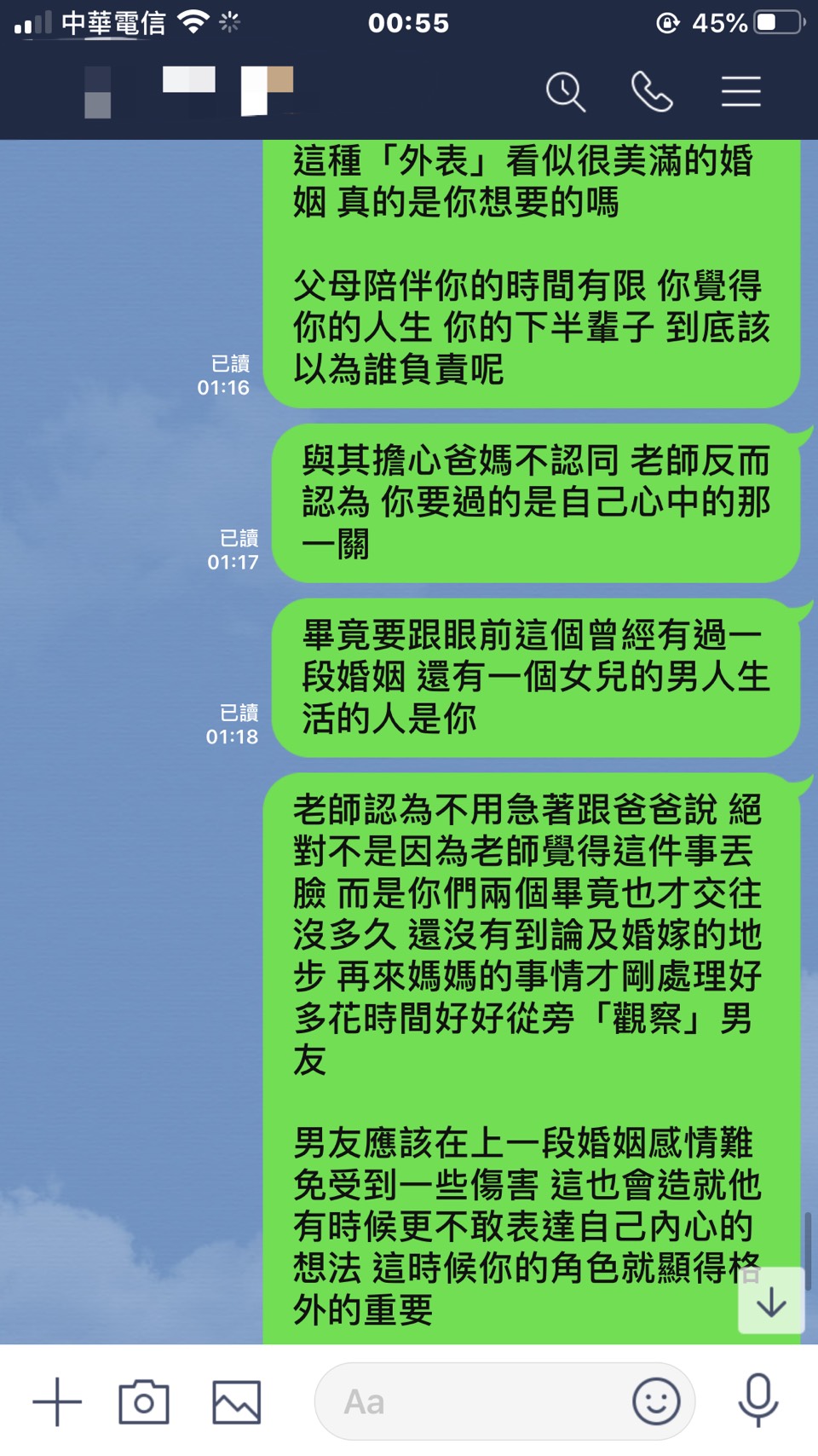Search within this chat
Screen dimensions: 818x1456
point(566,91)
